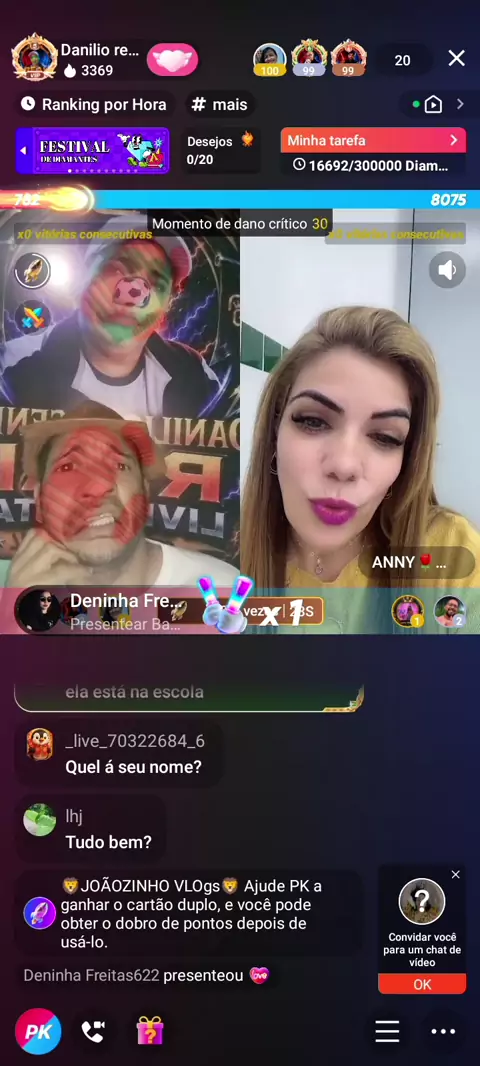Open the viewer count showing 20
480x1066 pixels.
pos(402,61)
